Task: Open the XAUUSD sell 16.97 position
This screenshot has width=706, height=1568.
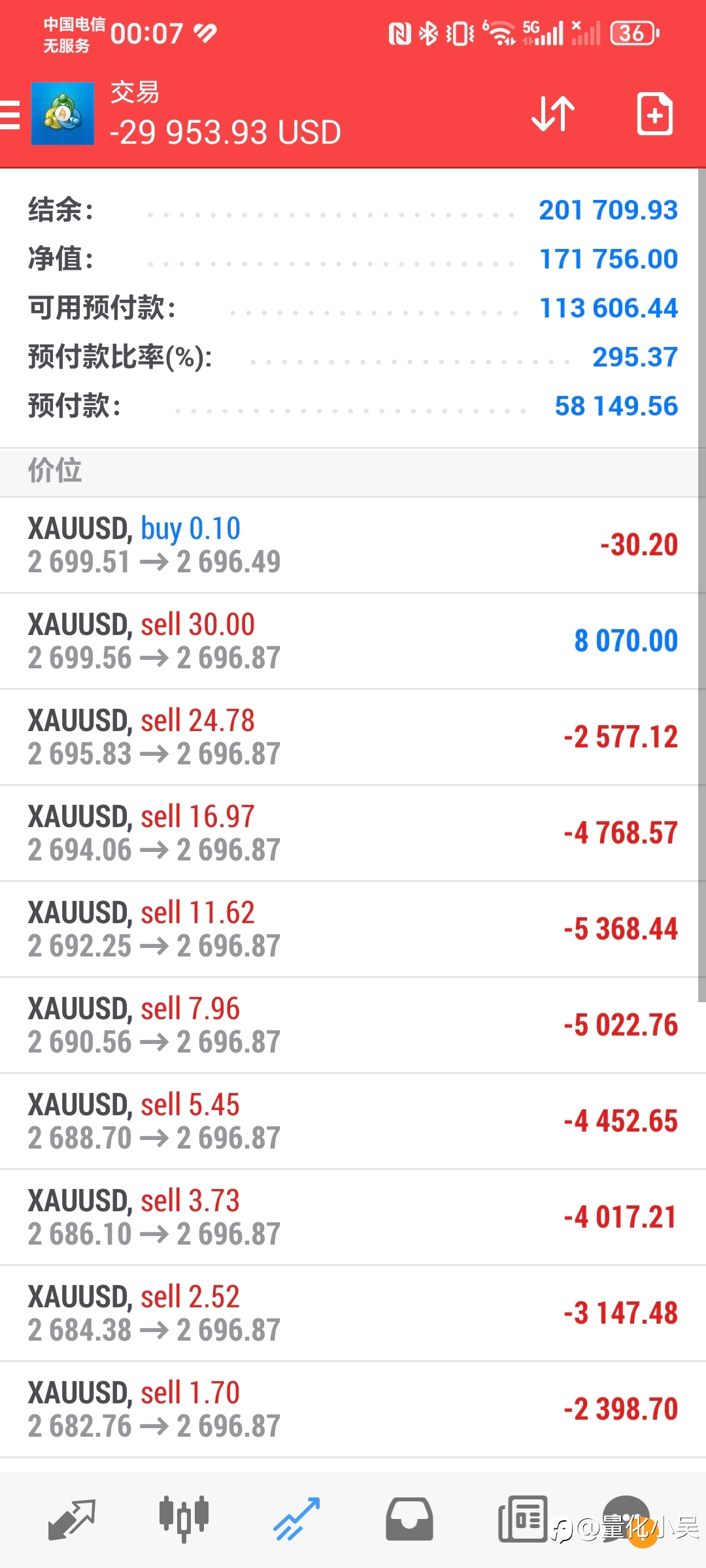Action: (353, 833)
